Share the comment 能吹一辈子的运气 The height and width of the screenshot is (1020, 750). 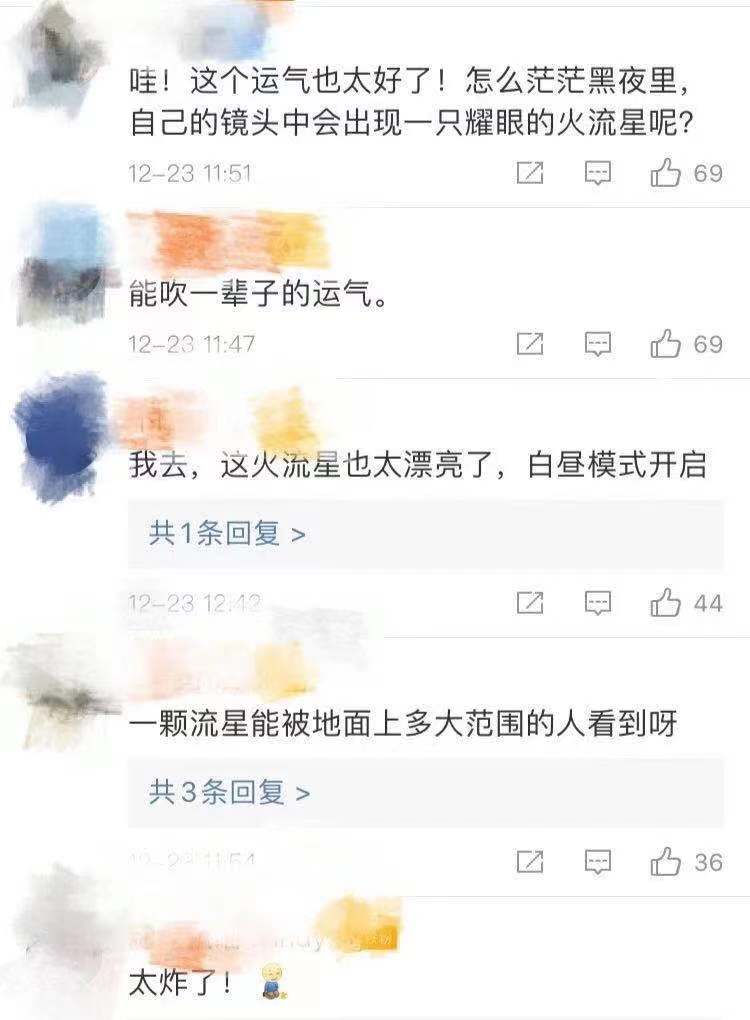pos(529,344)
